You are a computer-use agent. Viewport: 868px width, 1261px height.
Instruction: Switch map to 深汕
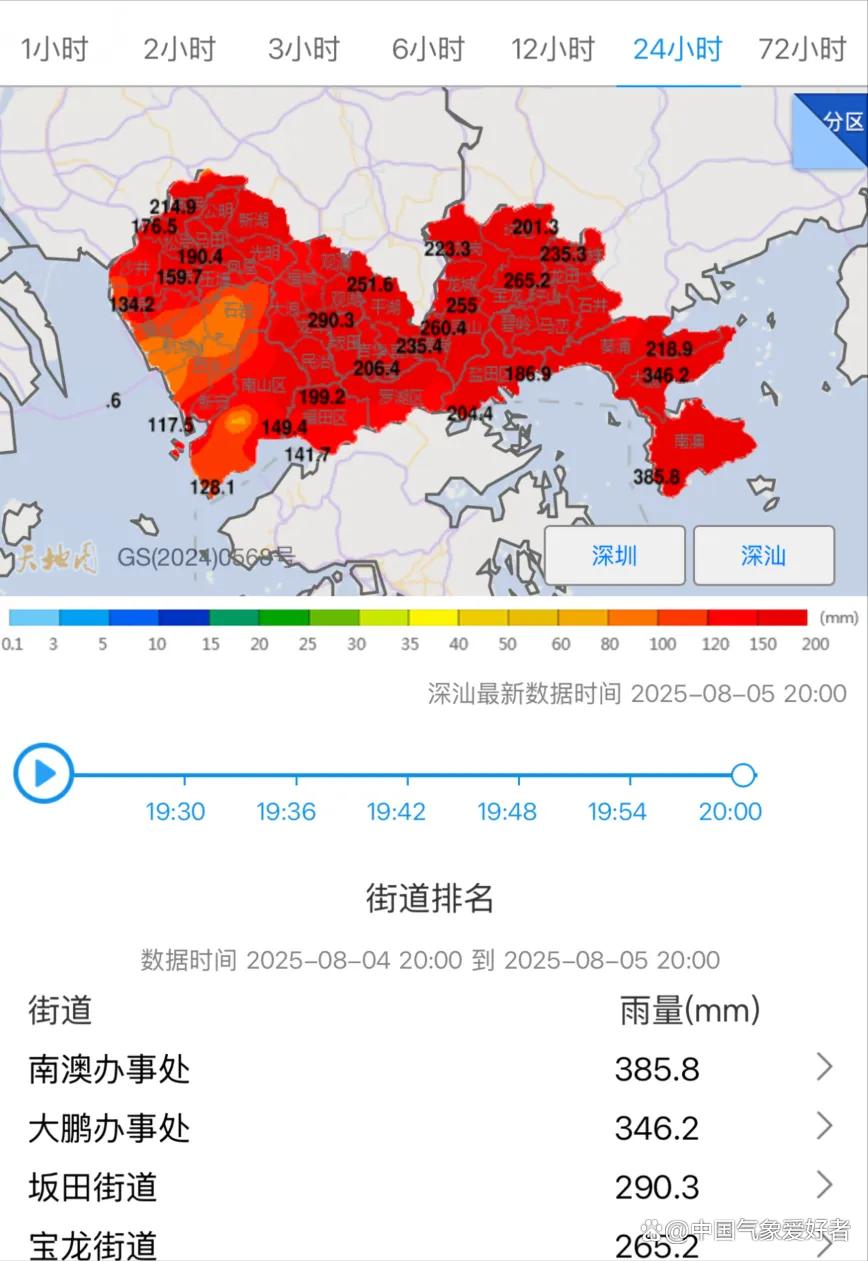[x=764, y=556]
